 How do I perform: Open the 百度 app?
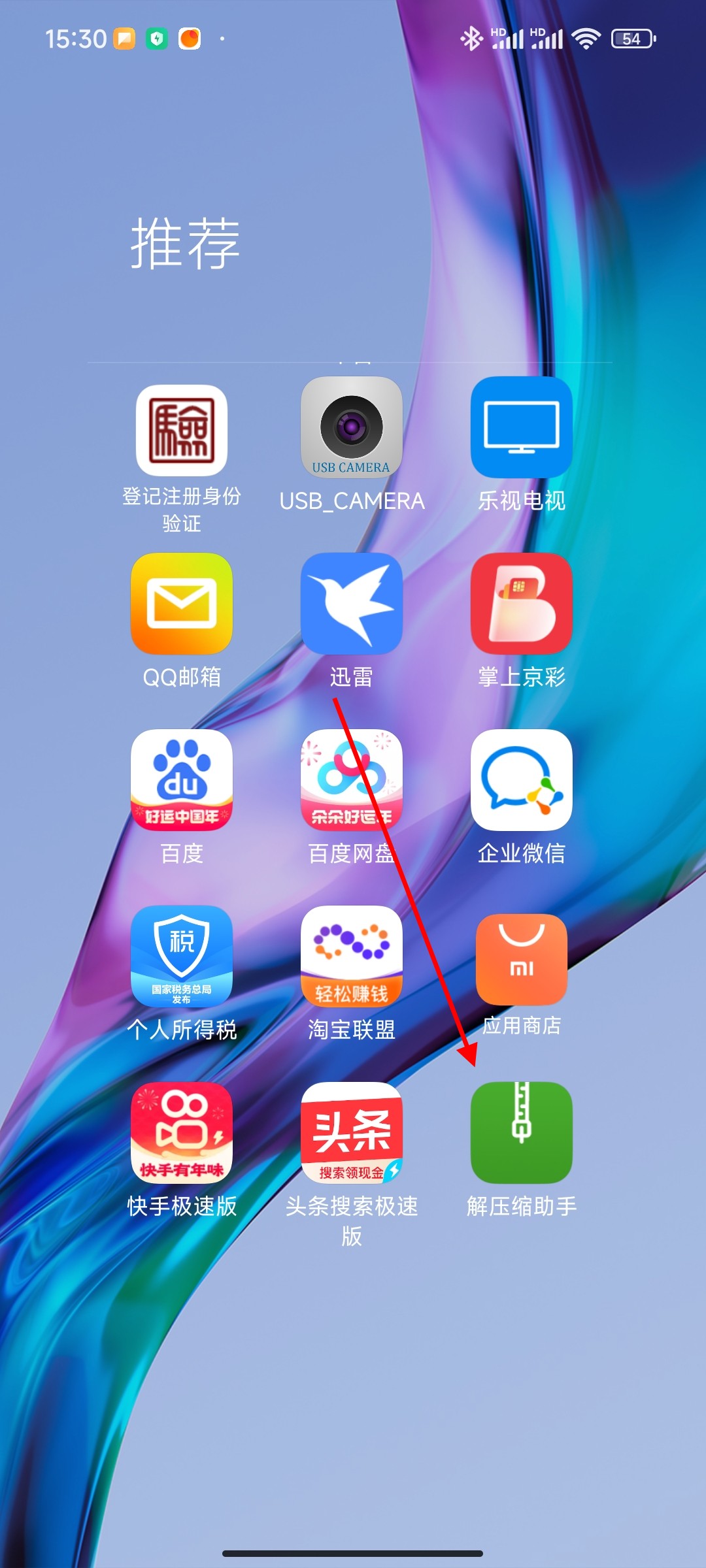click(182, 780)
